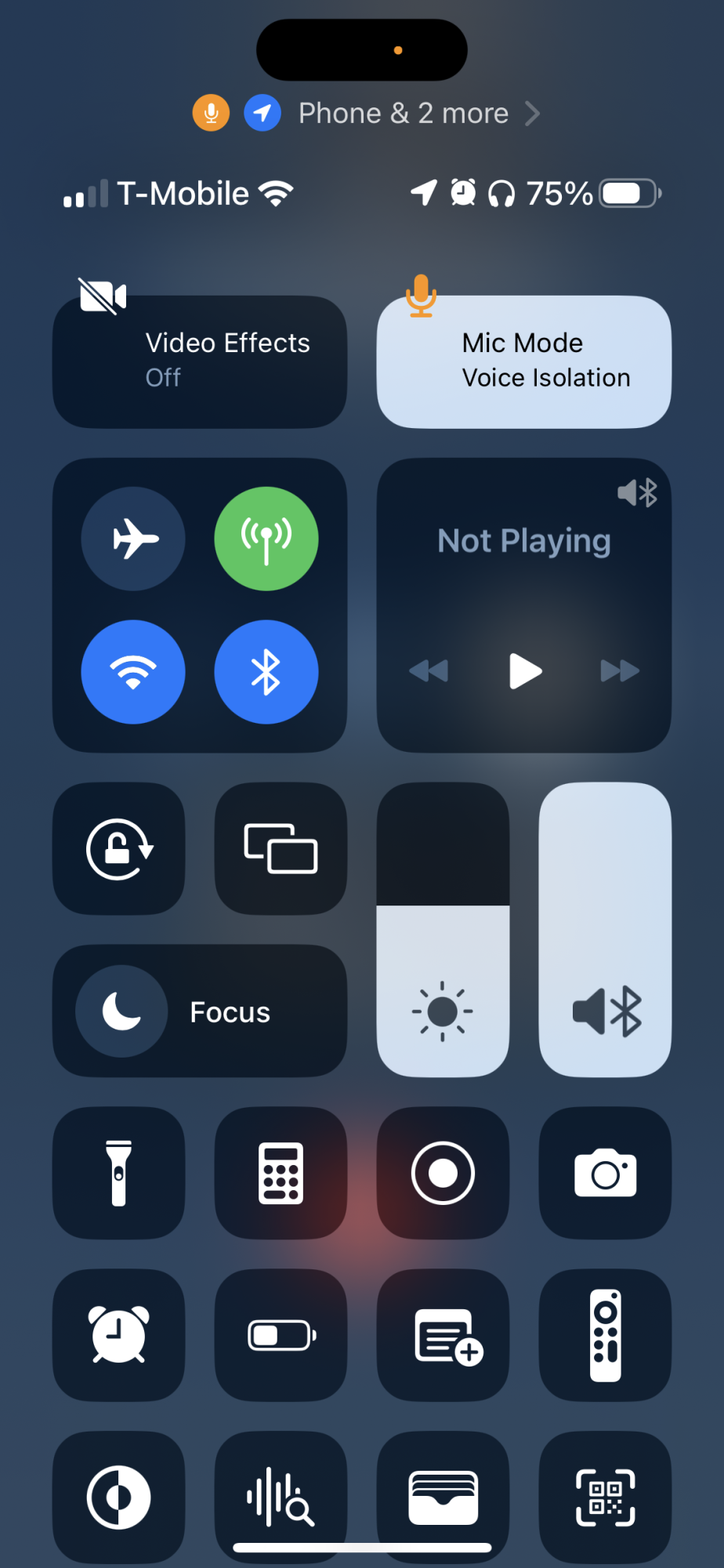Screen dimensions: 724x1568
Task: Open the Apple TV Remote
Action: point(605,1334)
